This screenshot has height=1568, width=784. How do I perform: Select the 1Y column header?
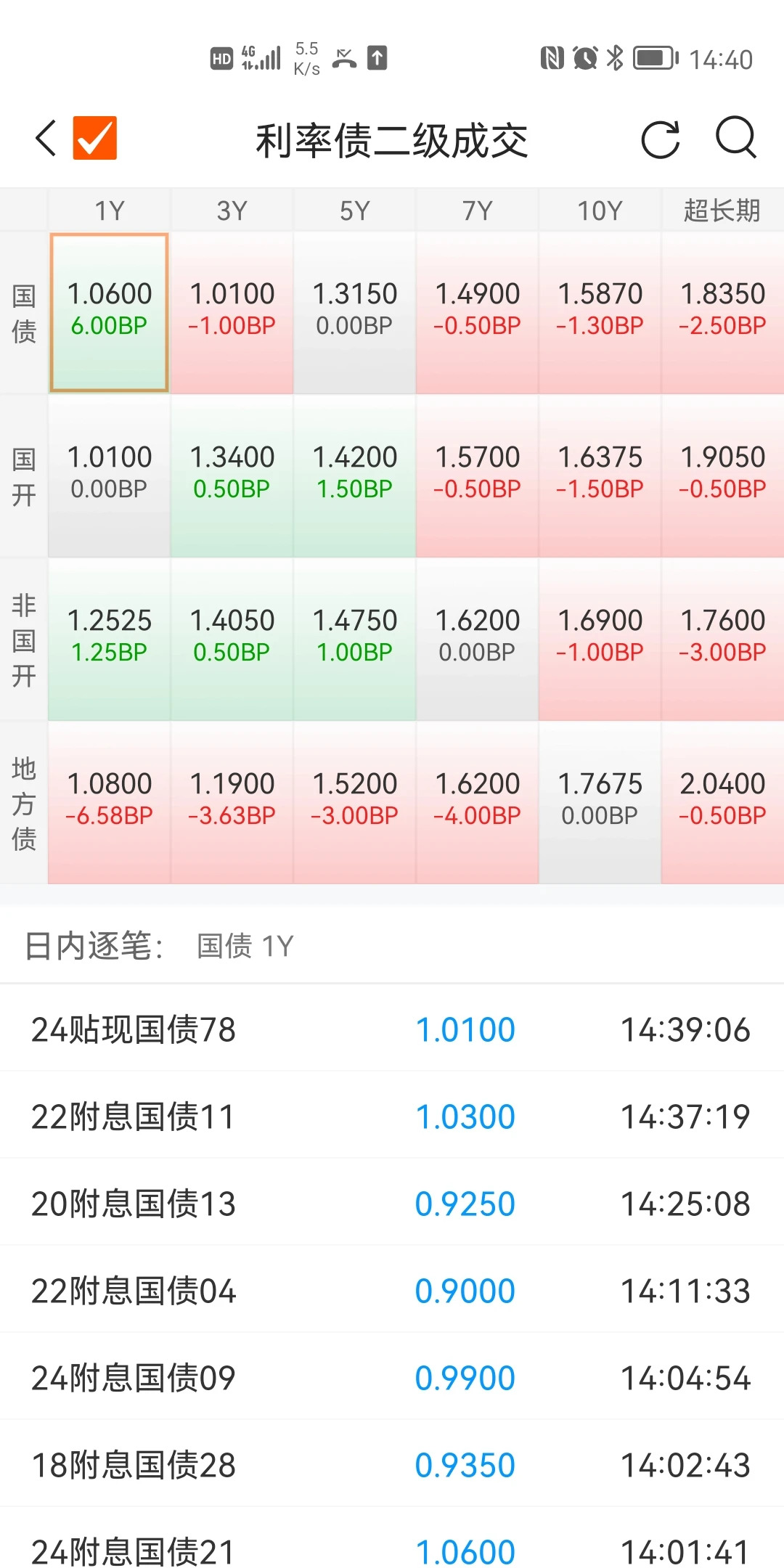(107, 210)
